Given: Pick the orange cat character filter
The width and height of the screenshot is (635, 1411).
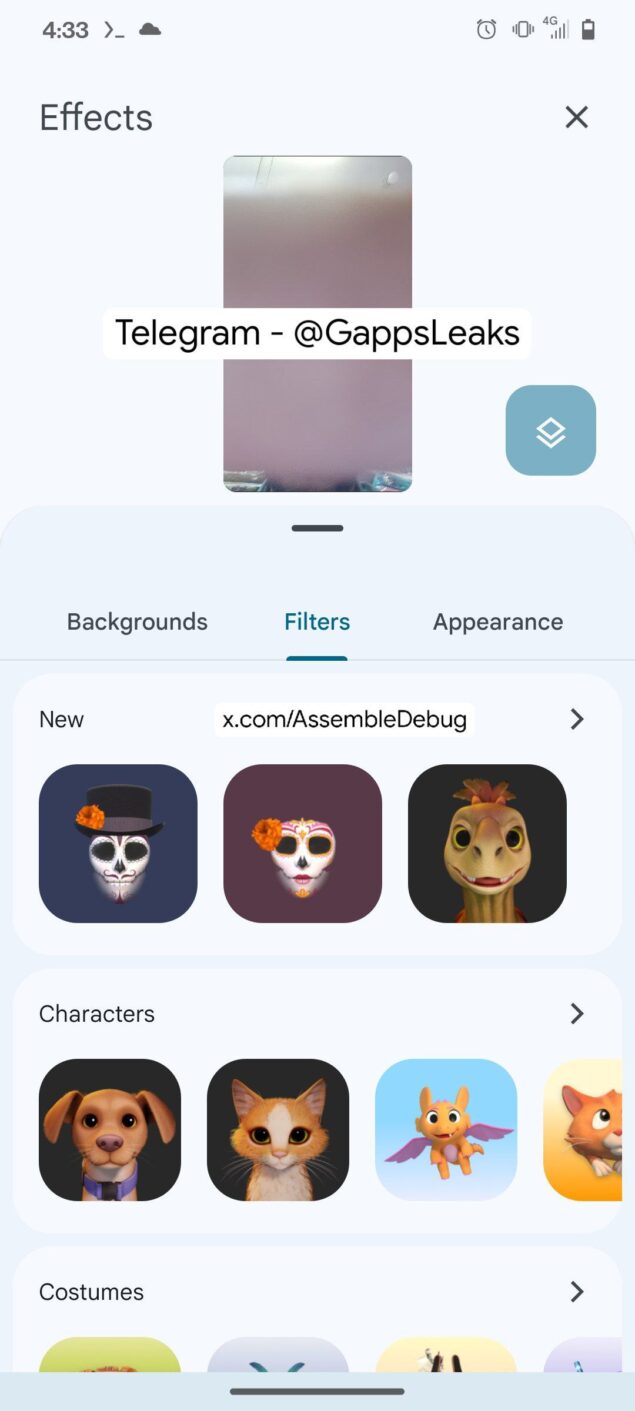Looking at the screenshot, I should click(x=278, y=1130).
